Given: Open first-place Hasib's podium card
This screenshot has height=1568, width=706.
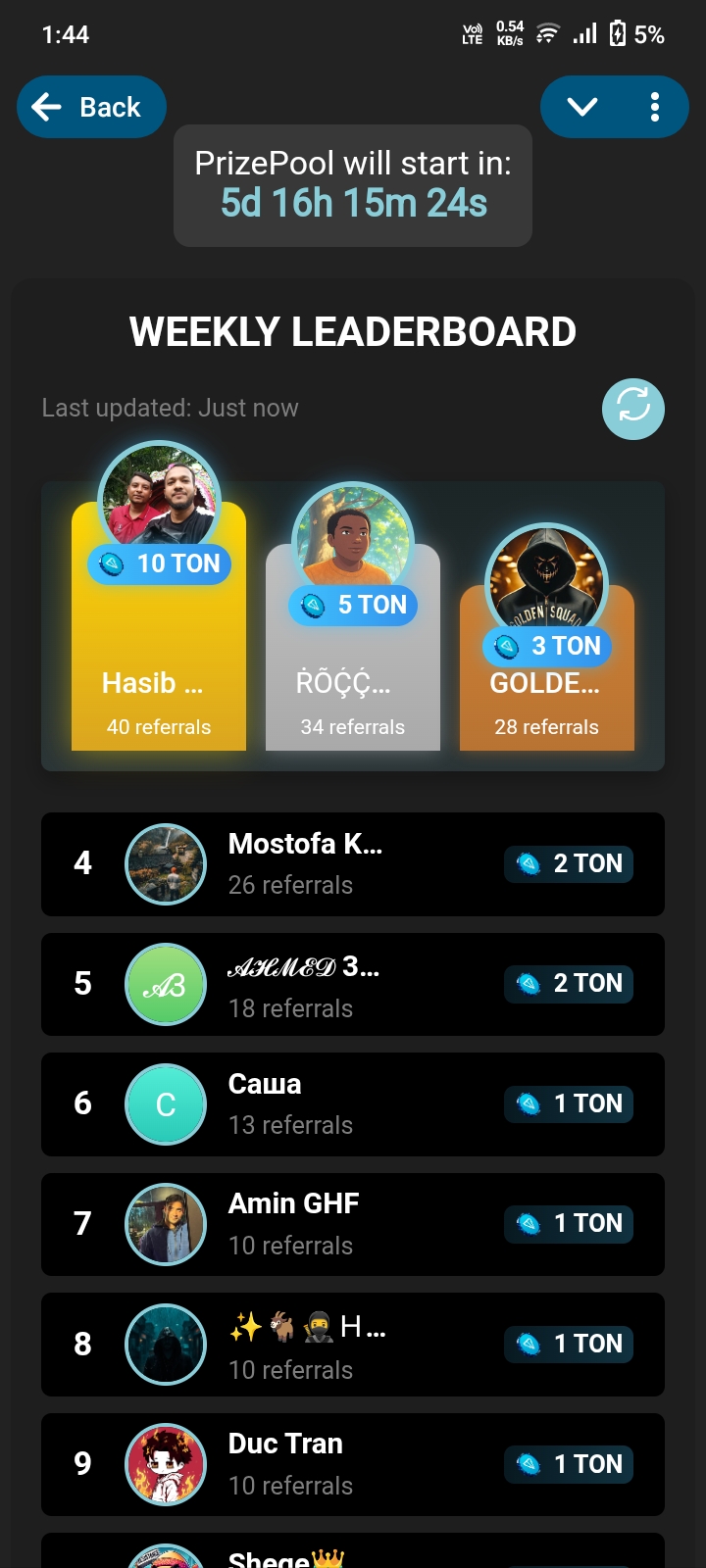Looking at the screenshot, I should tap(159, 647).
